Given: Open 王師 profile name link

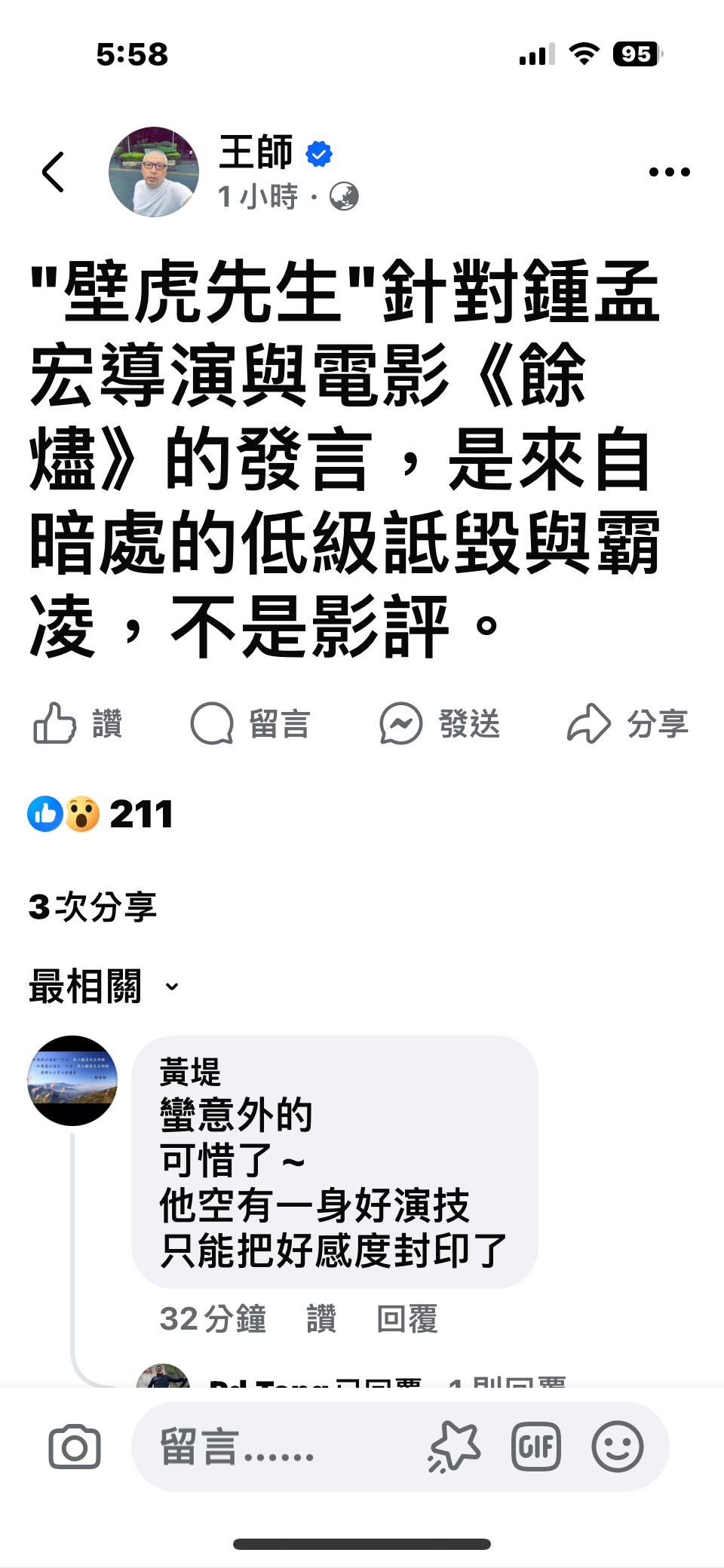Looking at the screenshot, I should [x=256, y=152].
